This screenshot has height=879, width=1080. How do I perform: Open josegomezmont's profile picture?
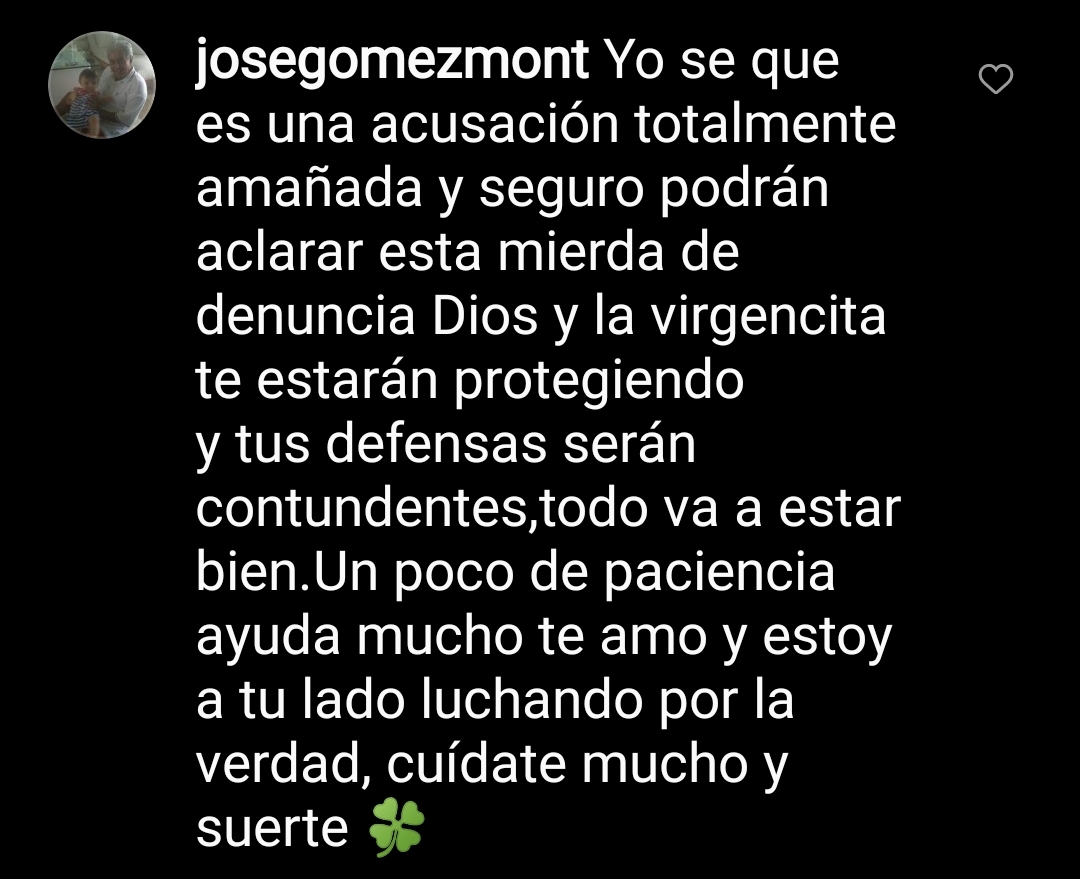[102, 84]
